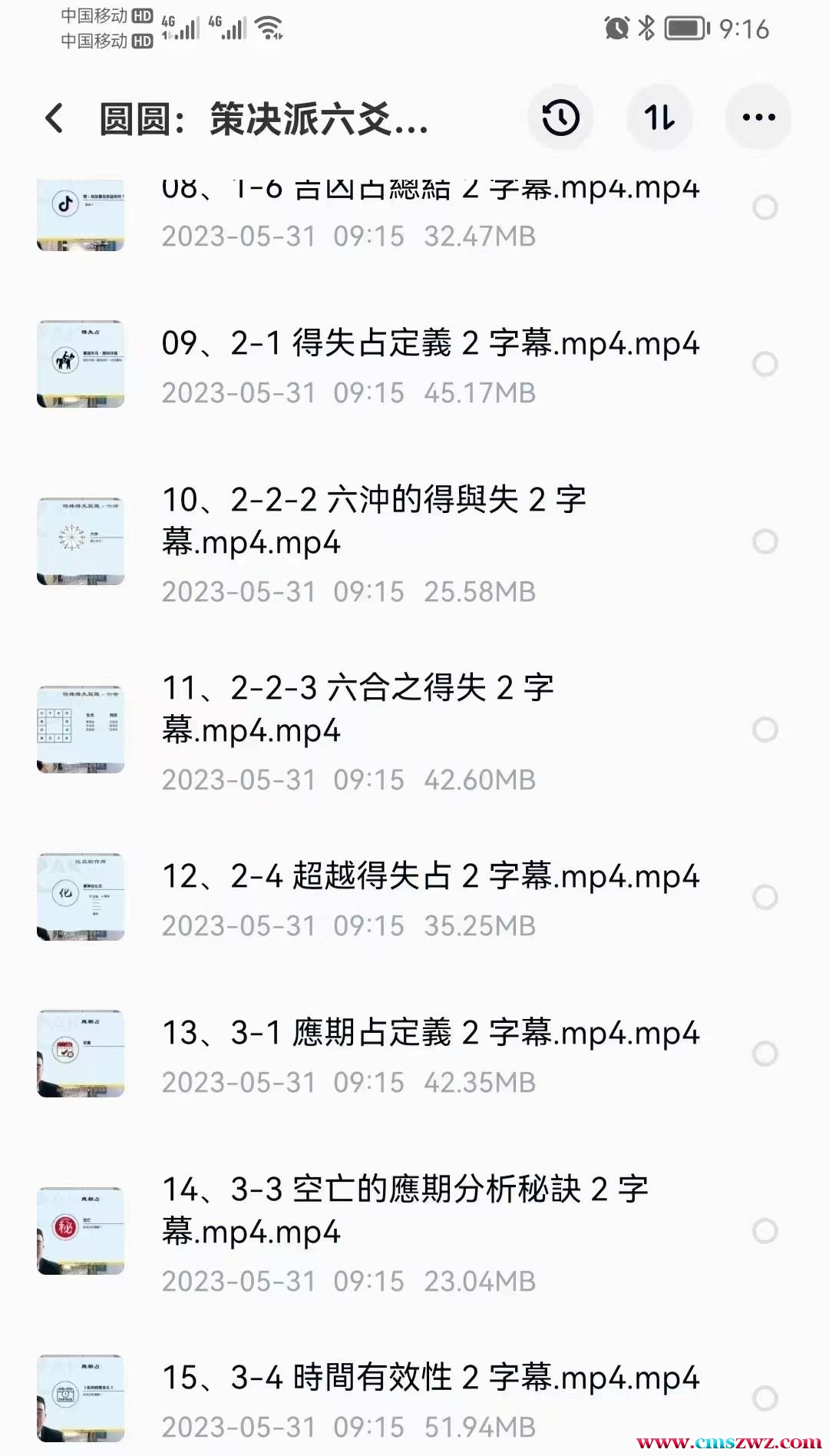
Task: Open the sort order options
Action: click(x=659, y=117)
